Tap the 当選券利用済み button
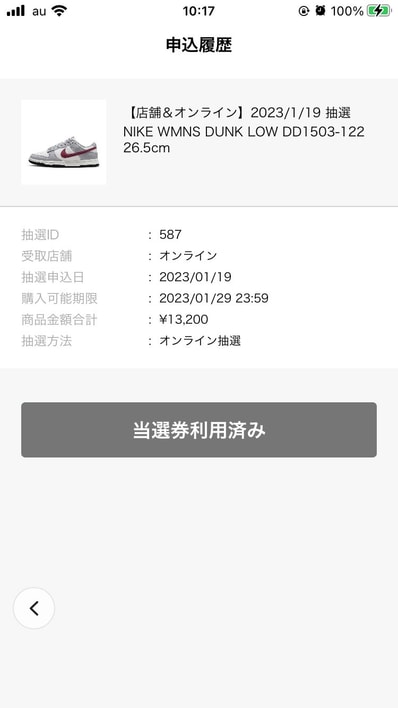This screenshot has height=708, width=398. pos(199,430)
